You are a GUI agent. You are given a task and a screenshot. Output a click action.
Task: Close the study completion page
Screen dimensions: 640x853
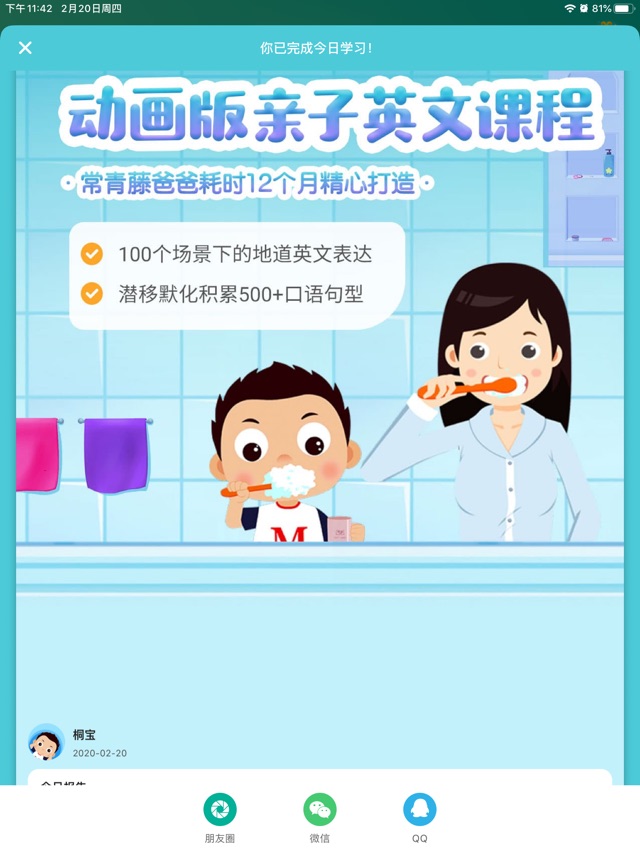coord(26,48)
